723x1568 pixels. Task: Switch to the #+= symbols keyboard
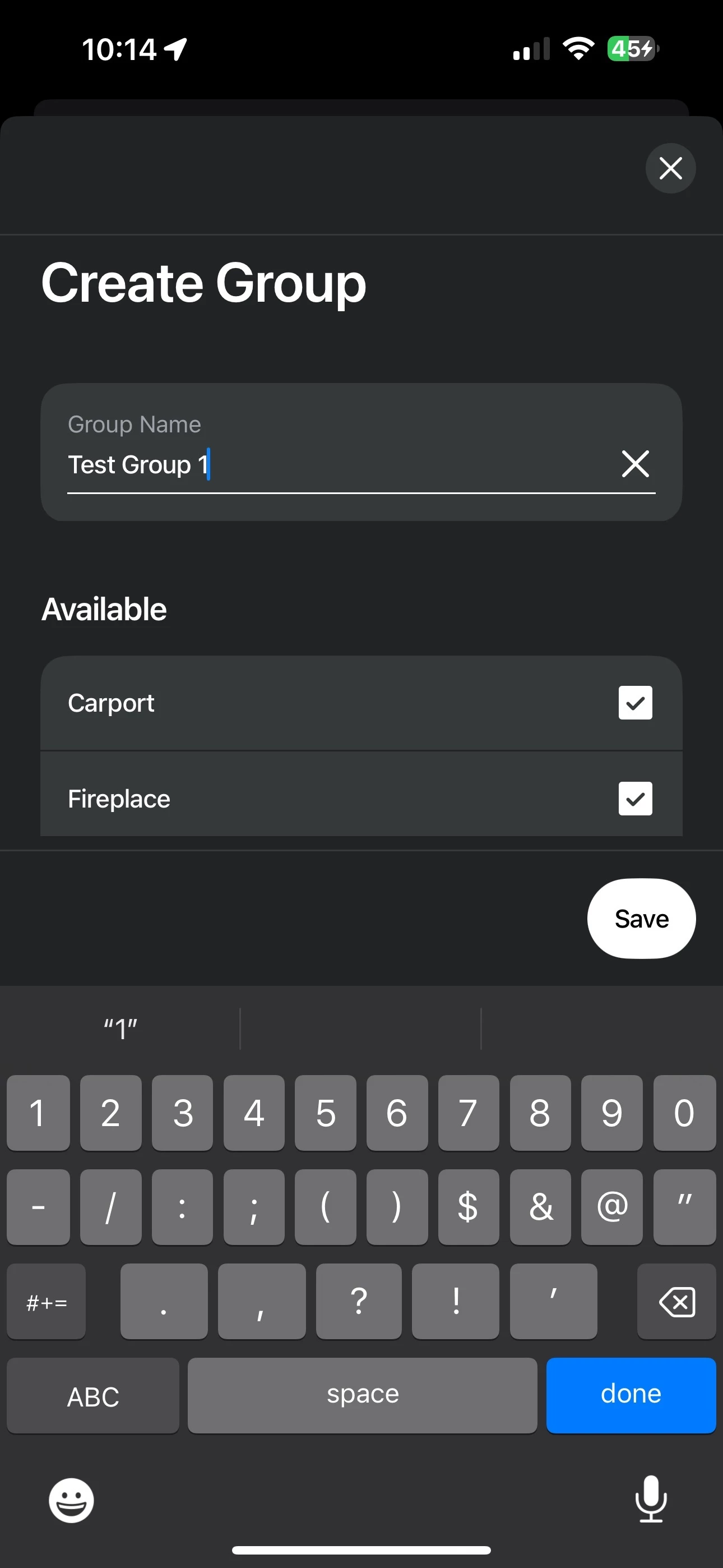click(x=47, y=1302)
